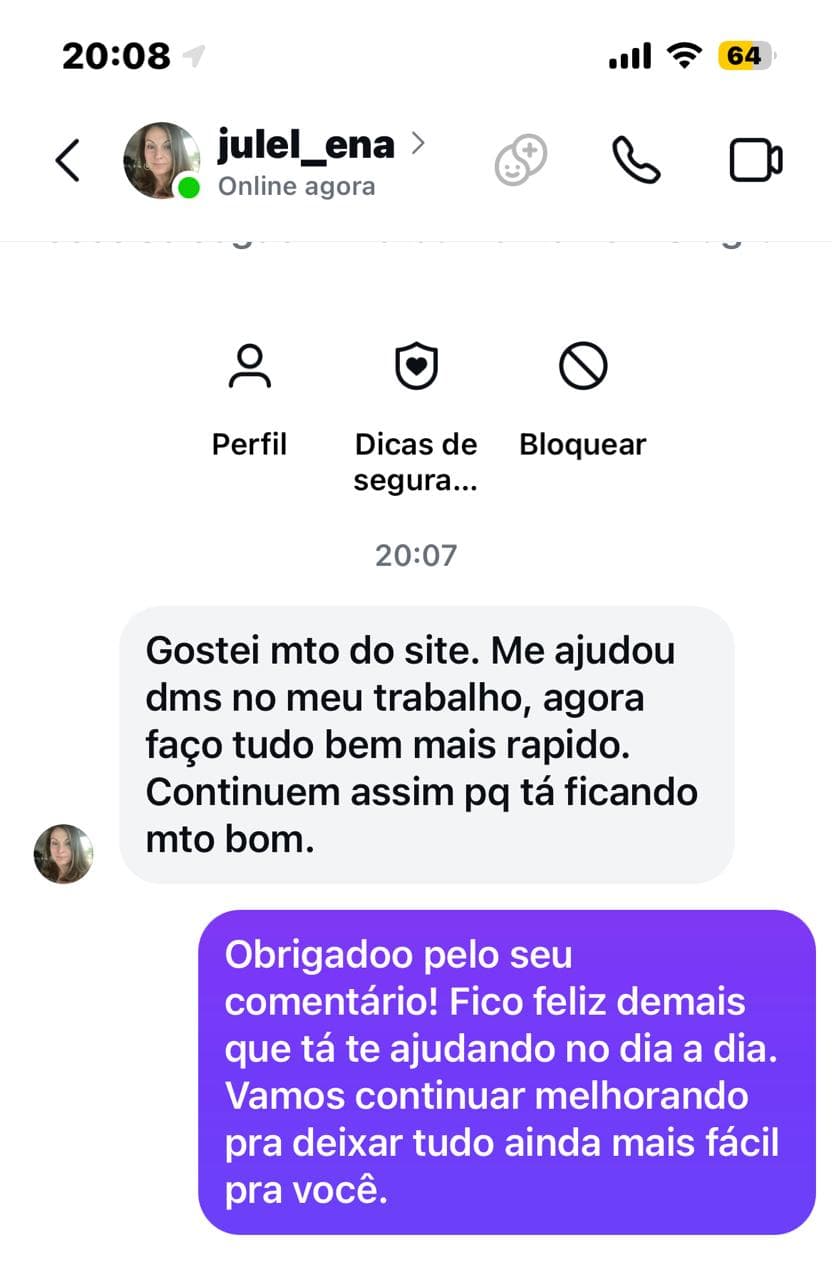Open julel_ena's profile via the Perfil icon

click(249, 367)
